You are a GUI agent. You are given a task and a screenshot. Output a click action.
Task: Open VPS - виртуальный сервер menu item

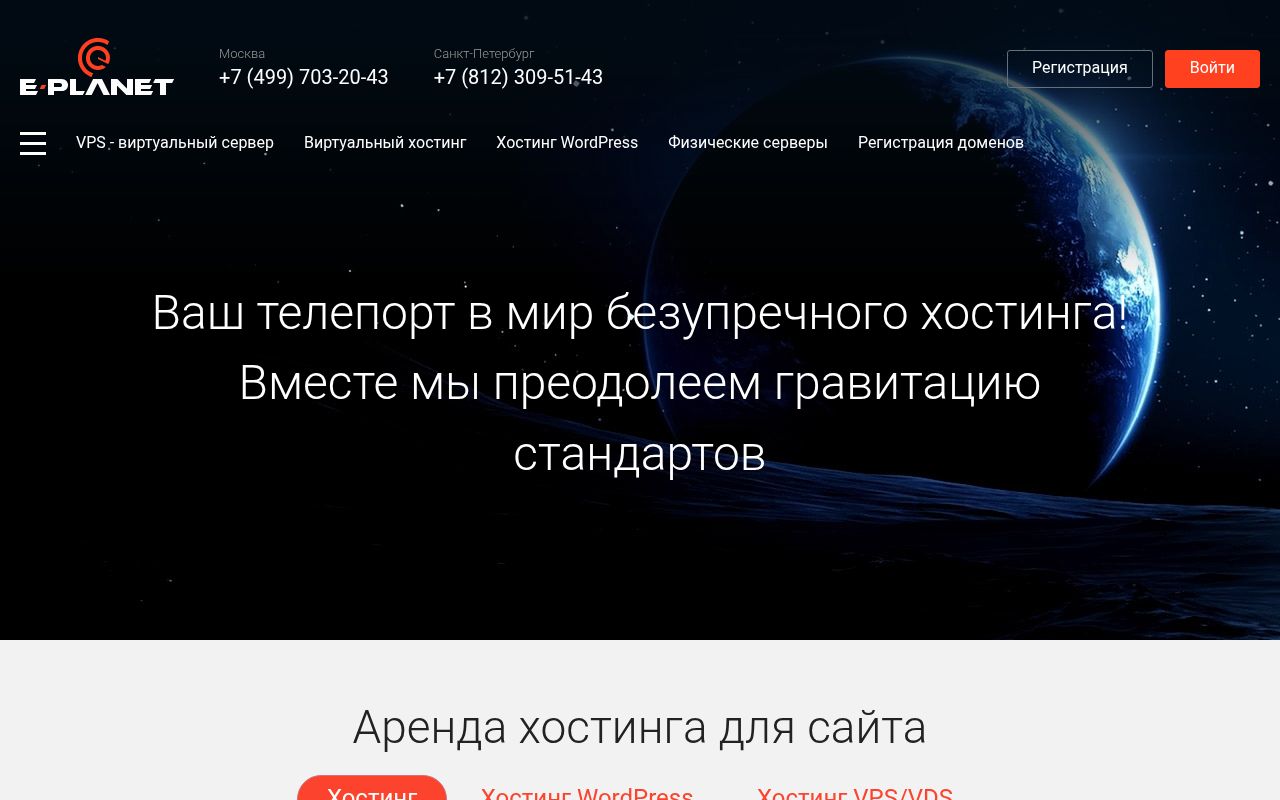click(175, 143)
